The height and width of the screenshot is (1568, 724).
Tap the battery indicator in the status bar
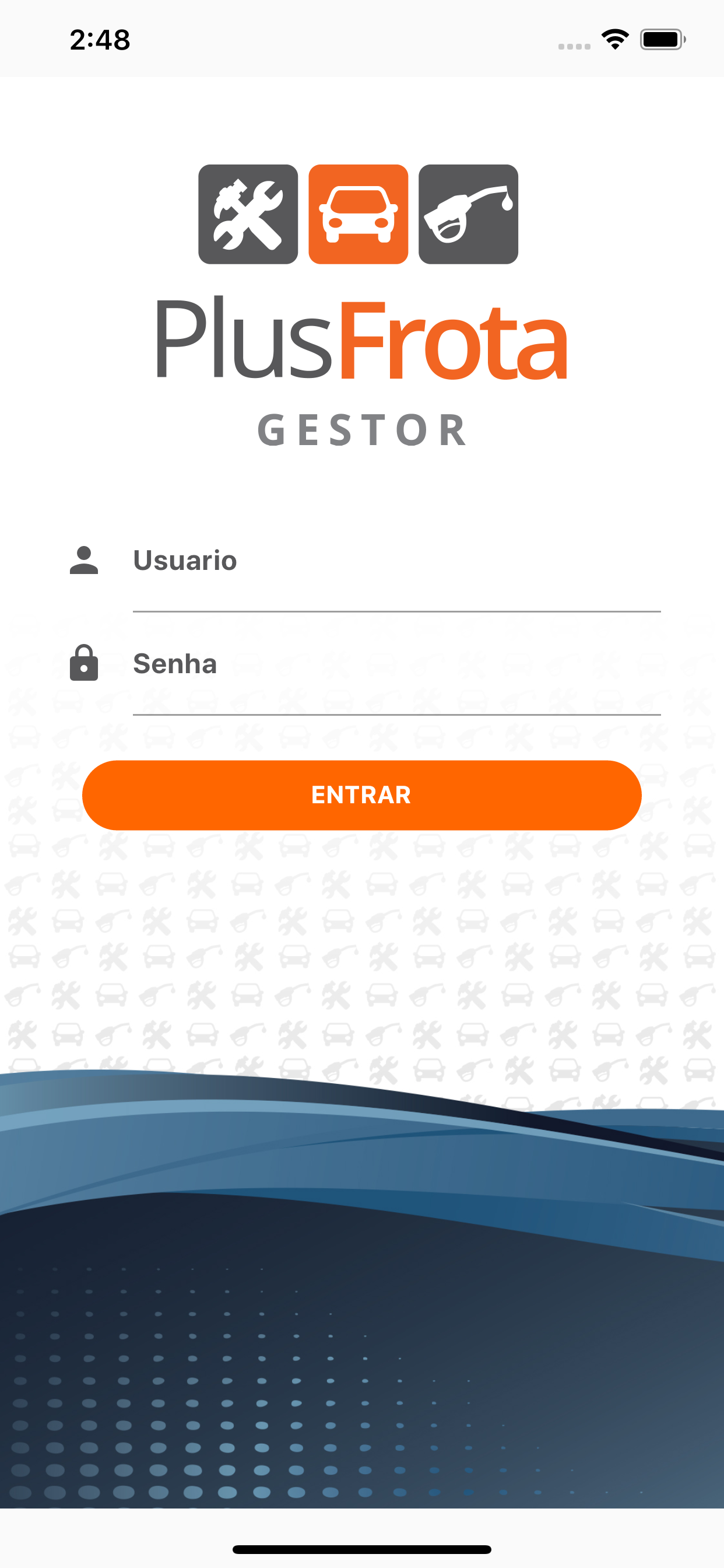point(660,38)
